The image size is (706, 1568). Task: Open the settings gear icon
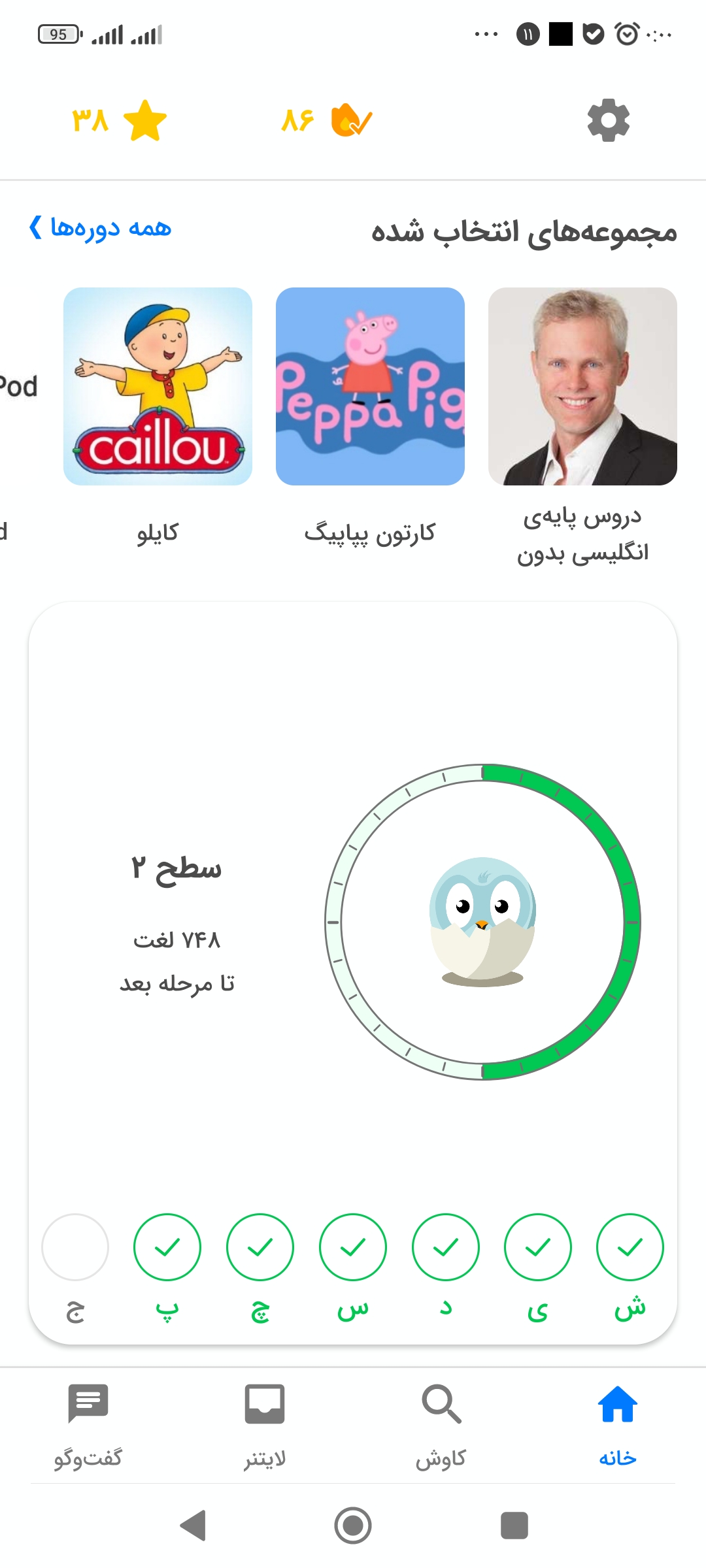pos(608,120)
